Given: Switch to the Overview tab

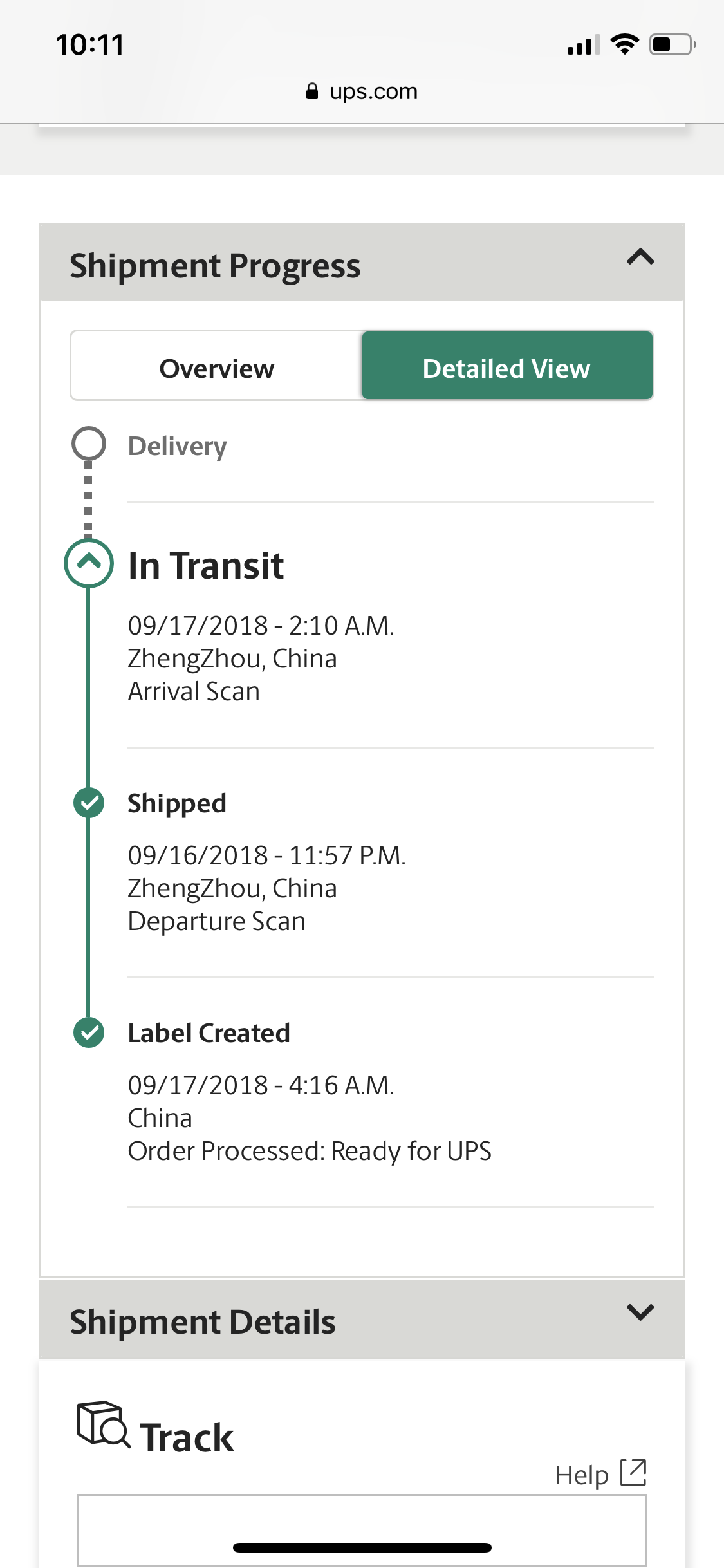Looking at the screenshot, I should [216, 368].
